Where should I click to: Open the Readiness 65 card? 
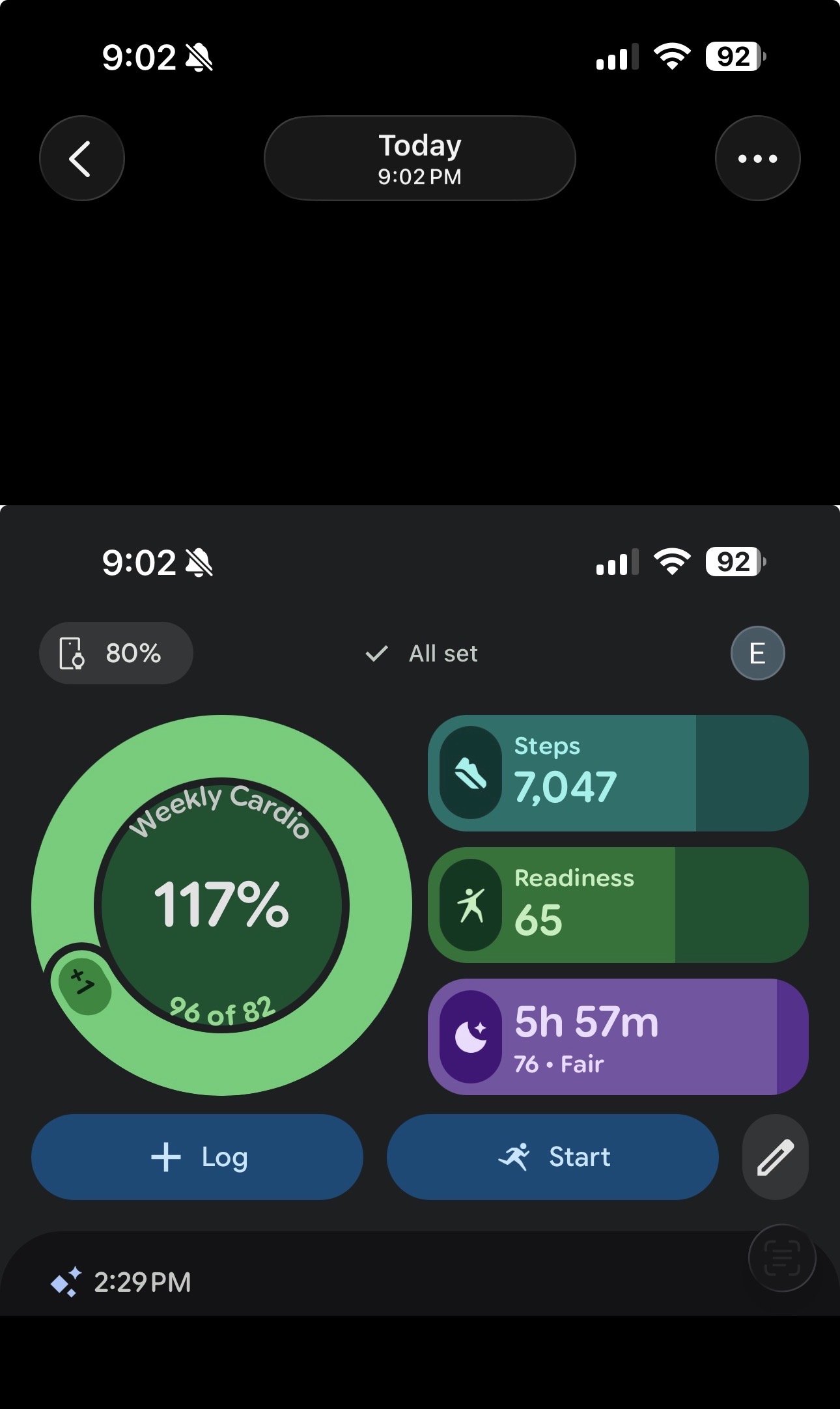tap(618, 905)
